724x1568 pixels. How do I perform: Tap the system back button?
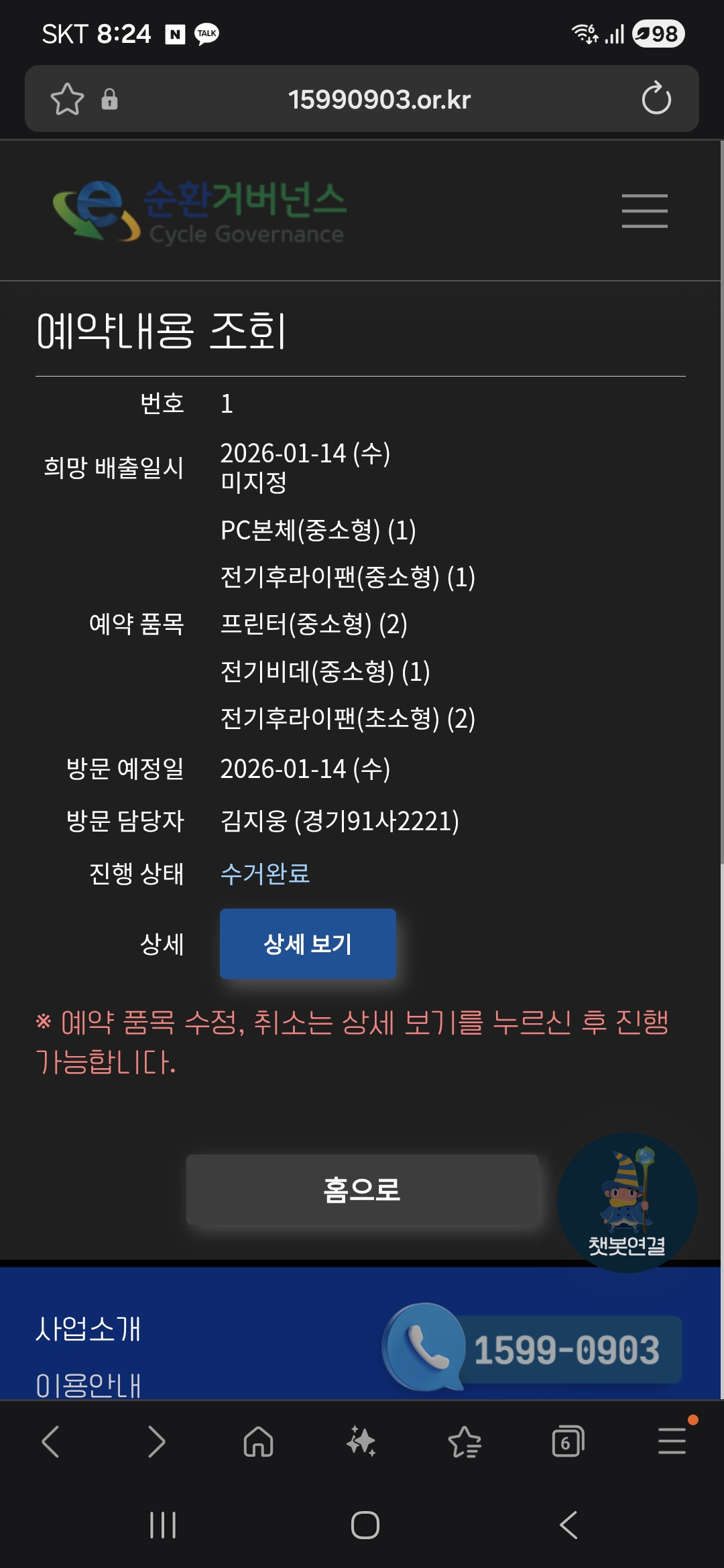point(568,1525)
